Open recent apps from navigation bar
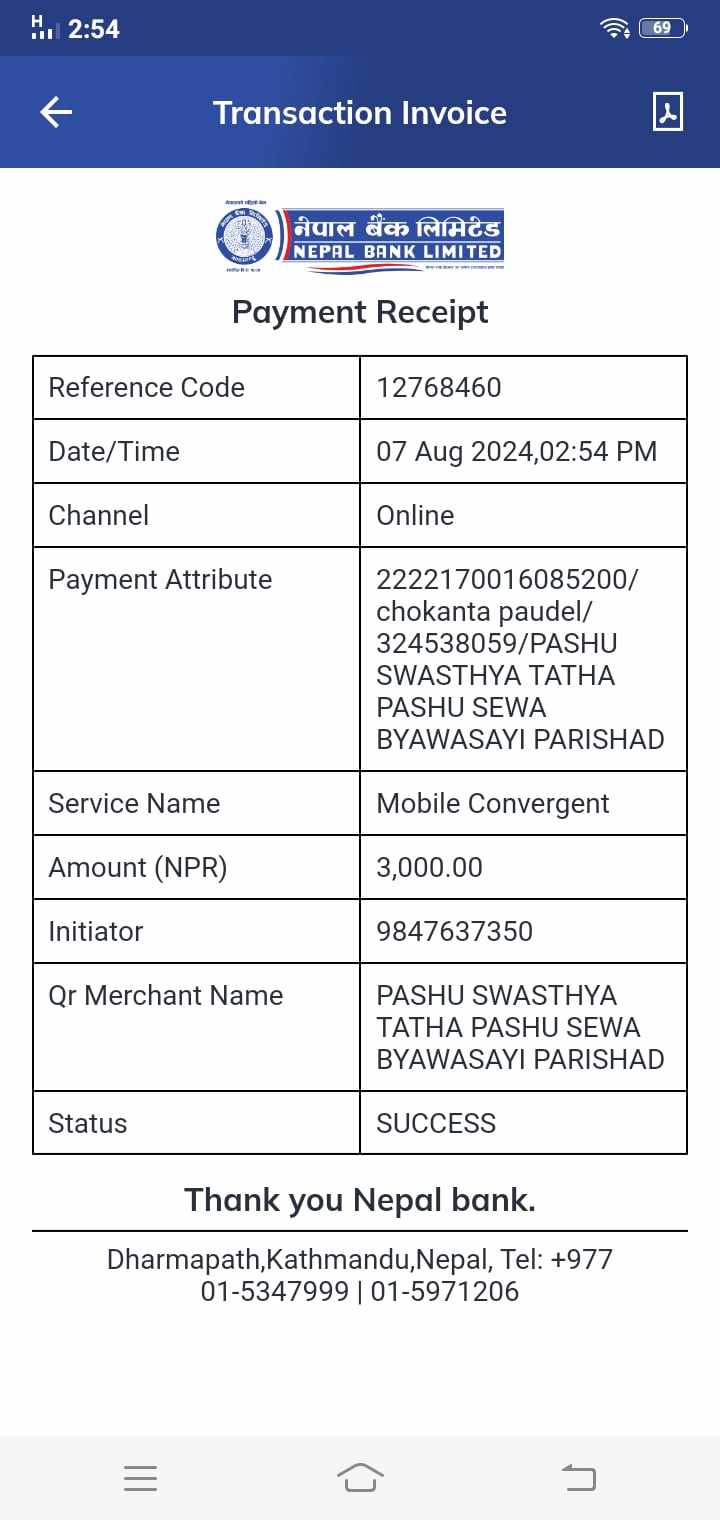Screen dimensions: 720x1520 point(140,1478)
